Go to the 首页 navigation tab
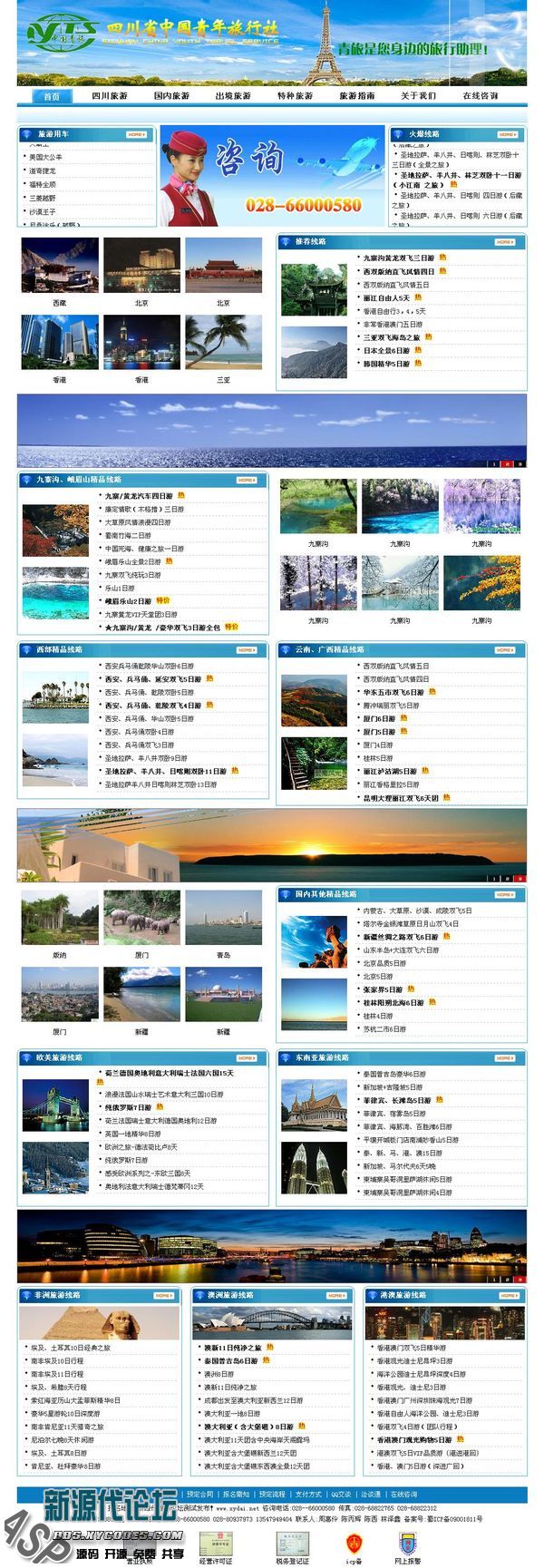Viewport: 544px width, 1568px height. point(52,95)
